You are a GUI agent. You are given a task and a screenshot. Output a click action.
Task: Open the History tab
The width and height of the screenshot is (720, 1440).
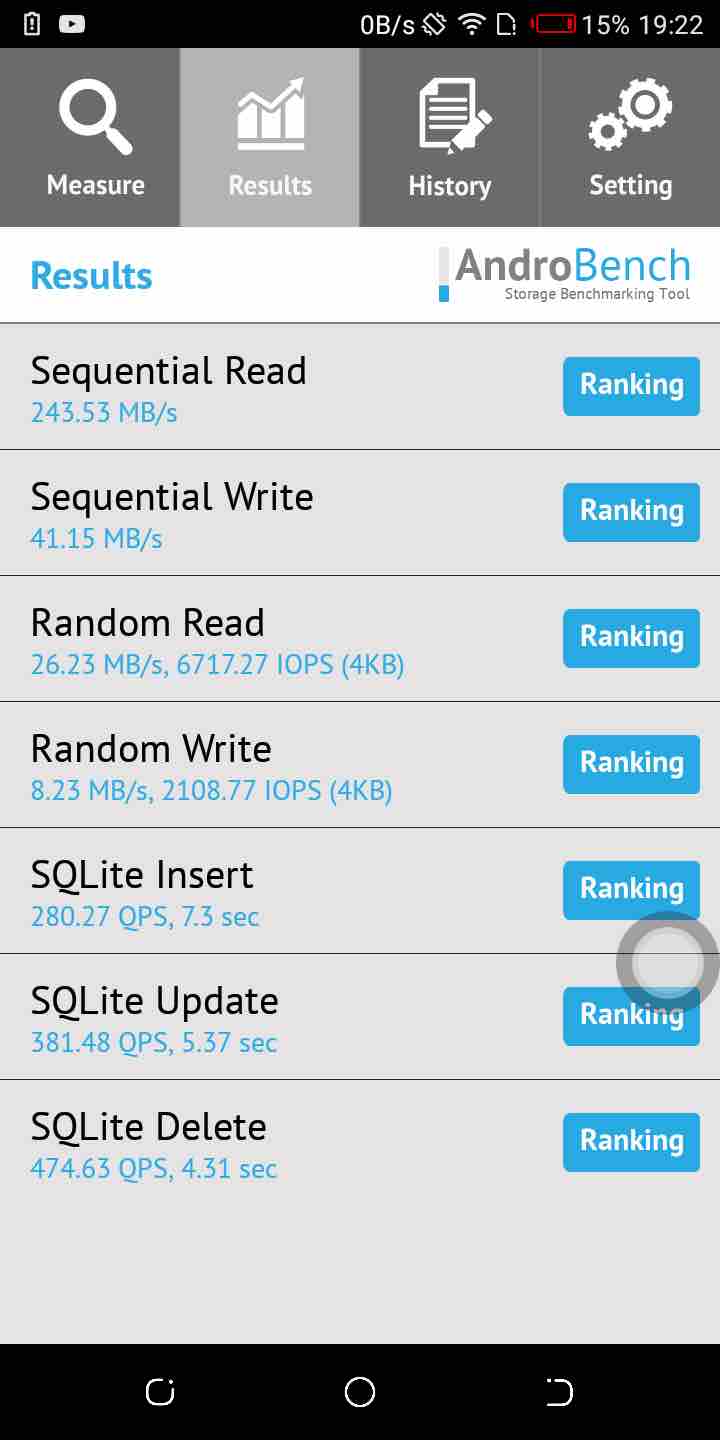click(x=450, y=138)
